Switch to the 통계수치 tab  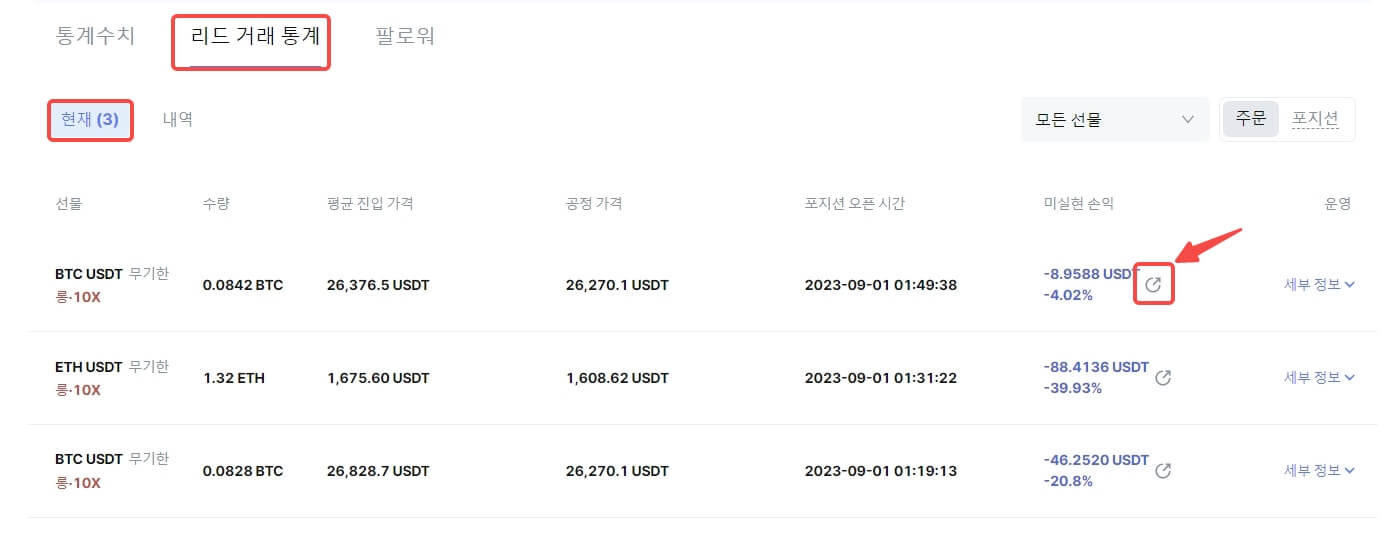pyautogui.click(x=95, y=37)
